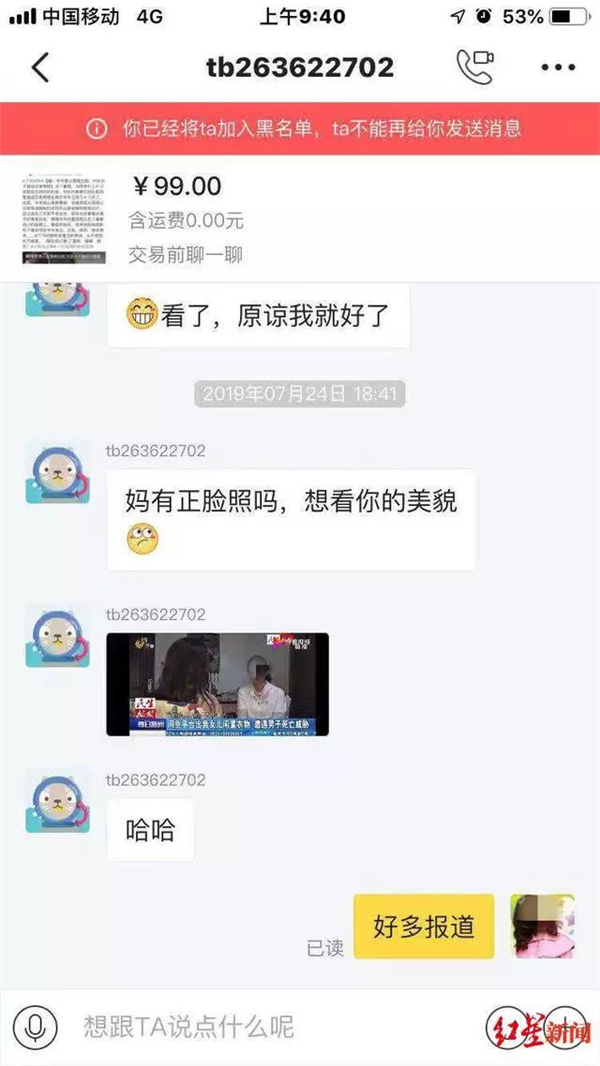Focus the 想跟TA说点什么呢 message field
The height and width of the screenshot is (1066, 600).
pyautogui.click(x=270, y=1025)
